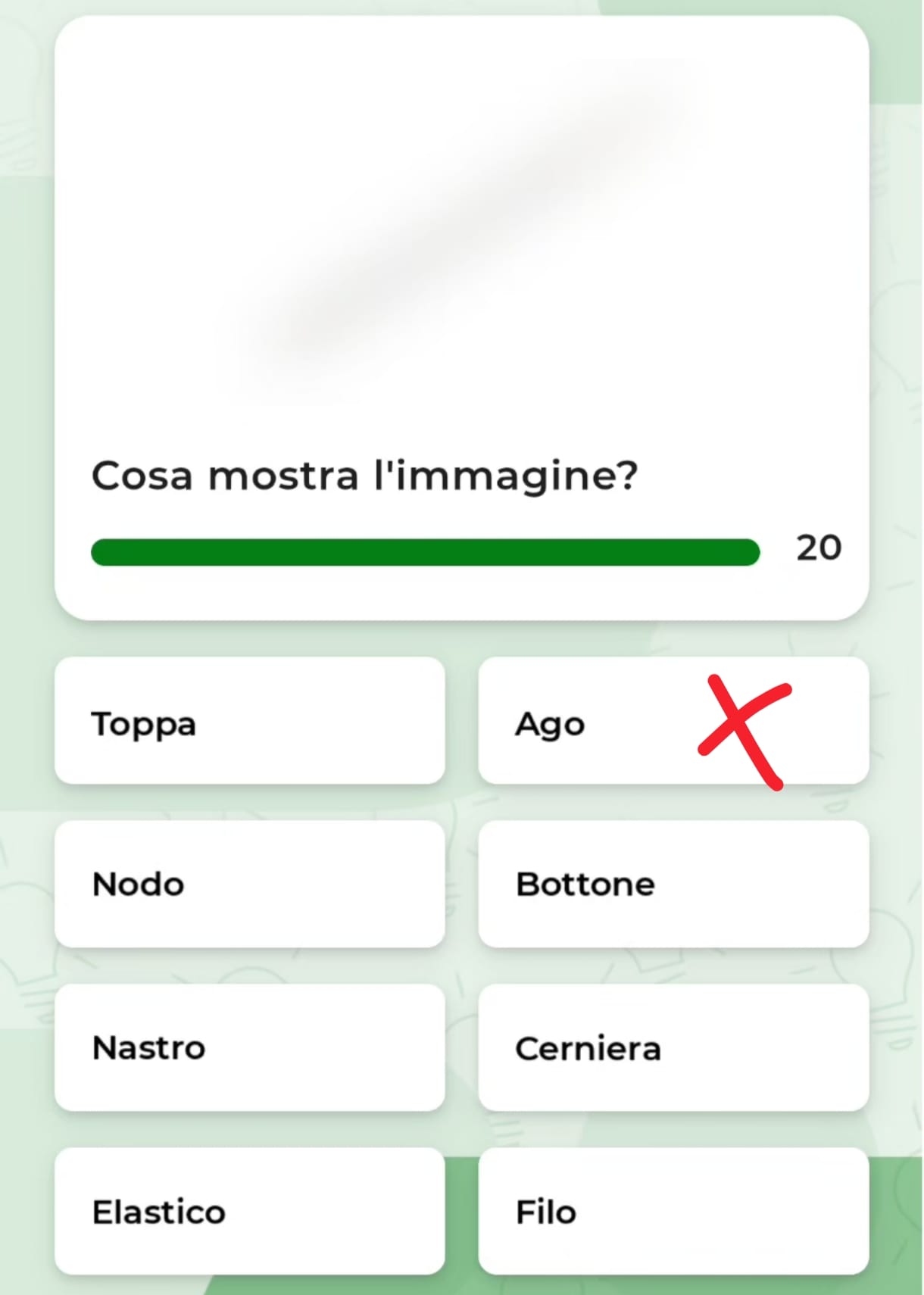Click the green progress timer bar
The height and width of the screenshot is (1295, 924).
click(x=424, y=552)
